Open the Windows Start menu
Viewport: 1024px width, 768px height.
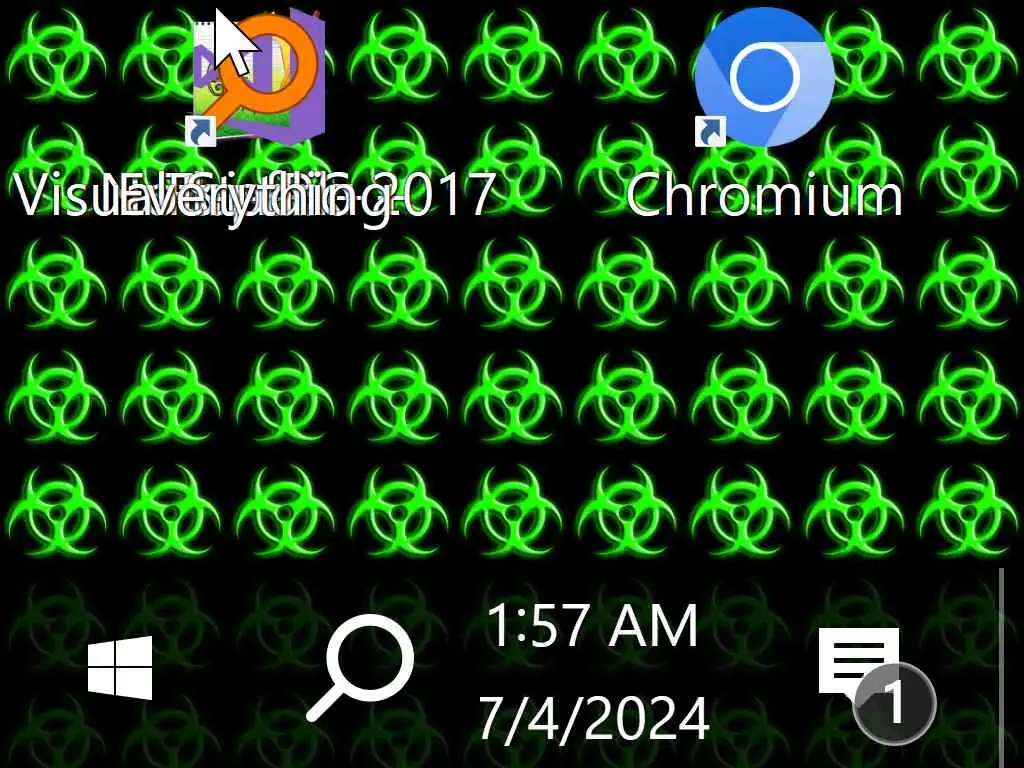[120, 668]
